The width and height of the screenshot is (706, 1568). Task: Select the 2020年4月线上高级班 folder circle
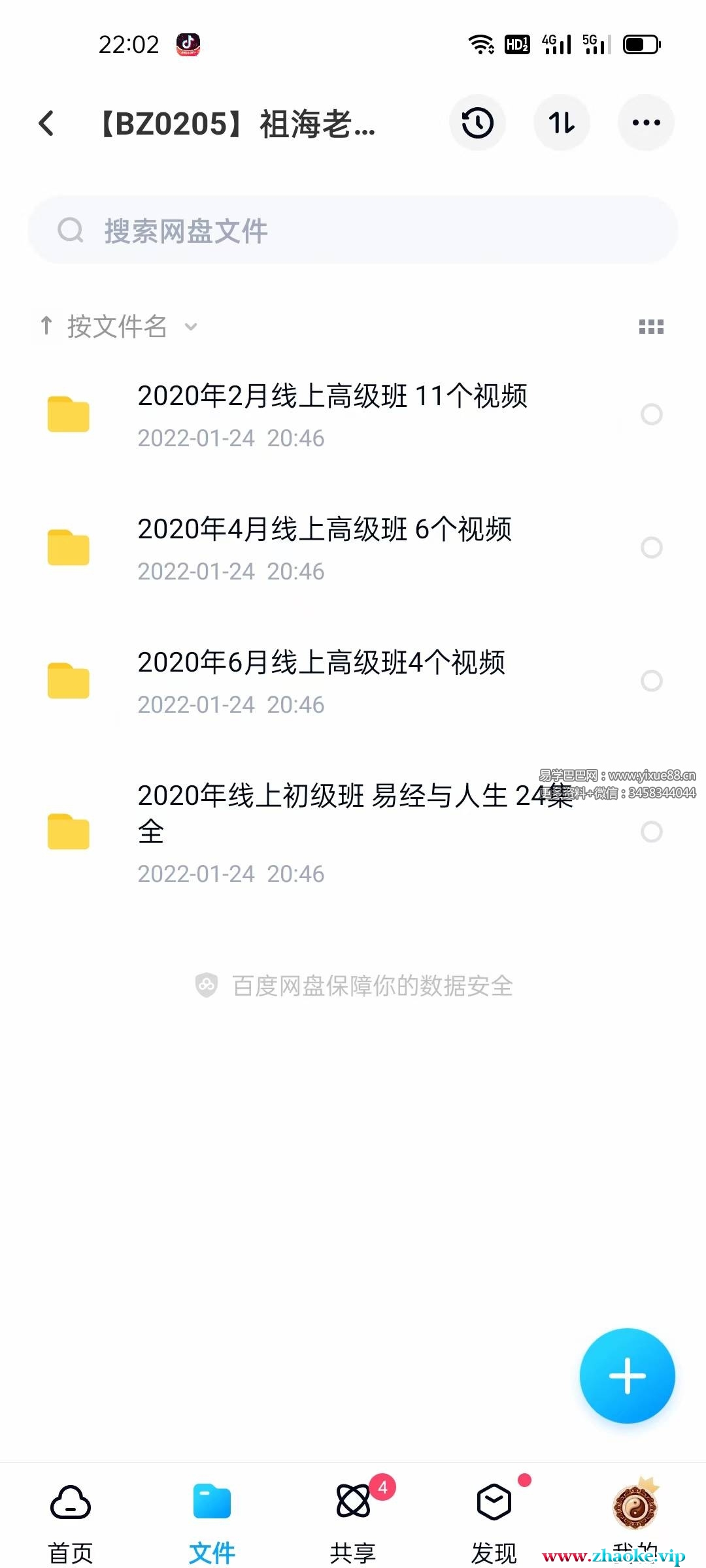(652, 547)
